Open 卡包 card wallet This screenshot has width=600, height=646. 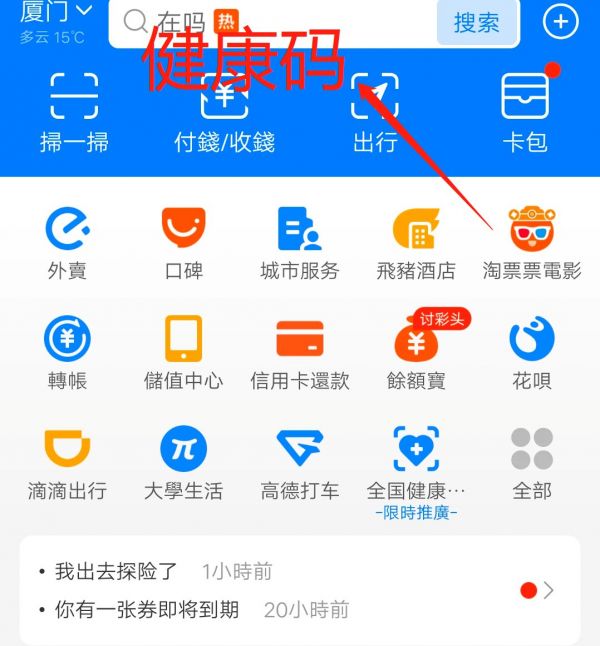coord(525,110)
